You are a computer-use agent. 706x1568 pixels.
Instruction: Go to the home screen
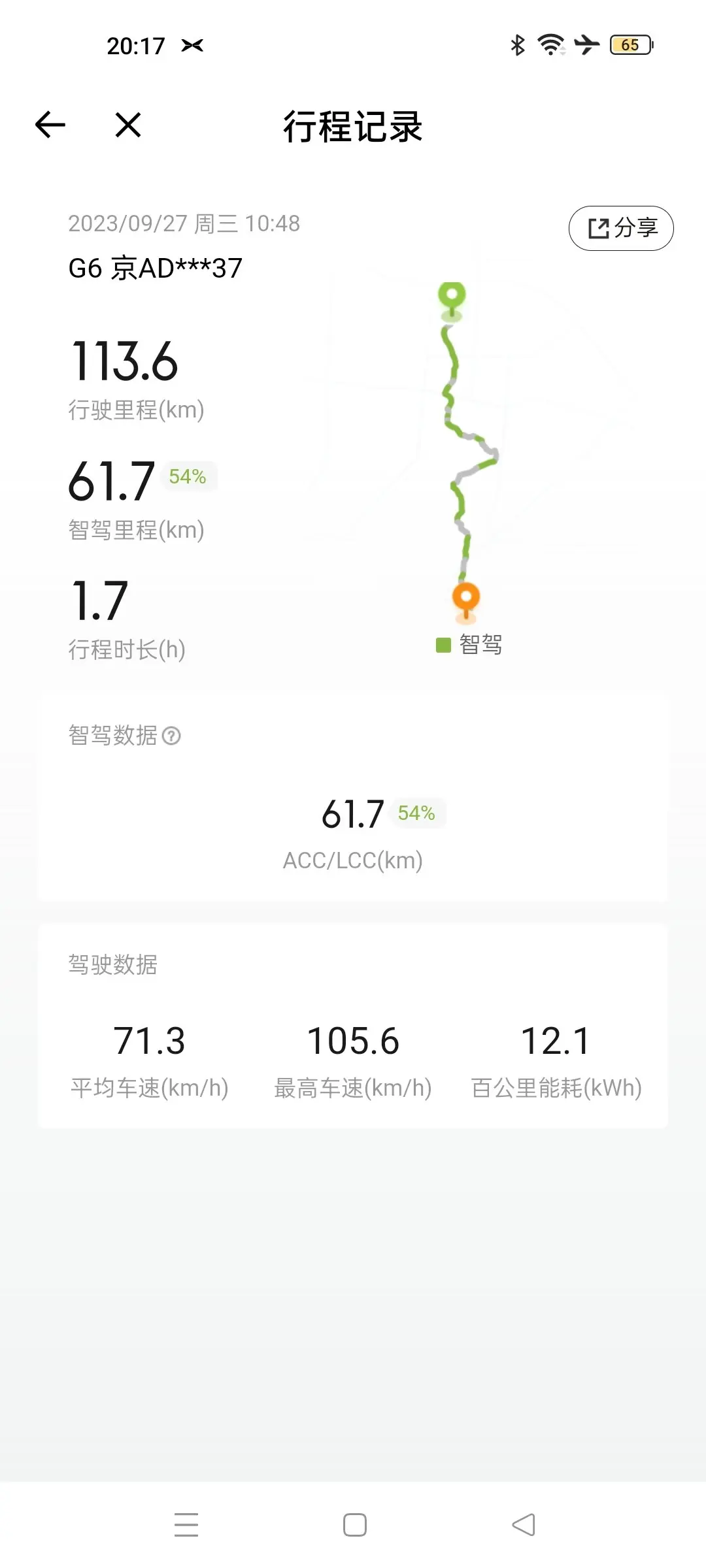click(355, 1525)
